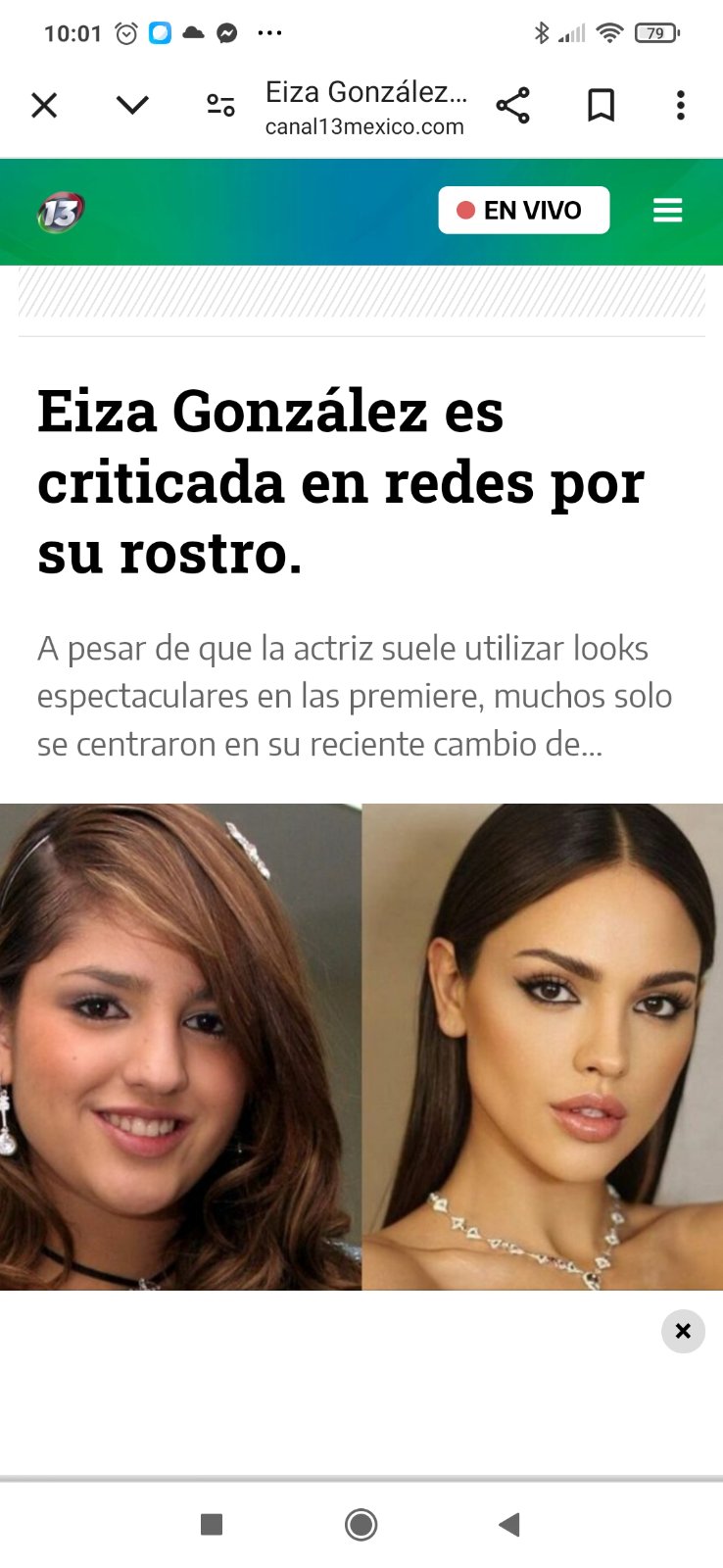Image resolution: width=723 pixels, height=1568 pixels.
Task: Watch the EN VIVO live stream
Action: (x=523, y=211)
